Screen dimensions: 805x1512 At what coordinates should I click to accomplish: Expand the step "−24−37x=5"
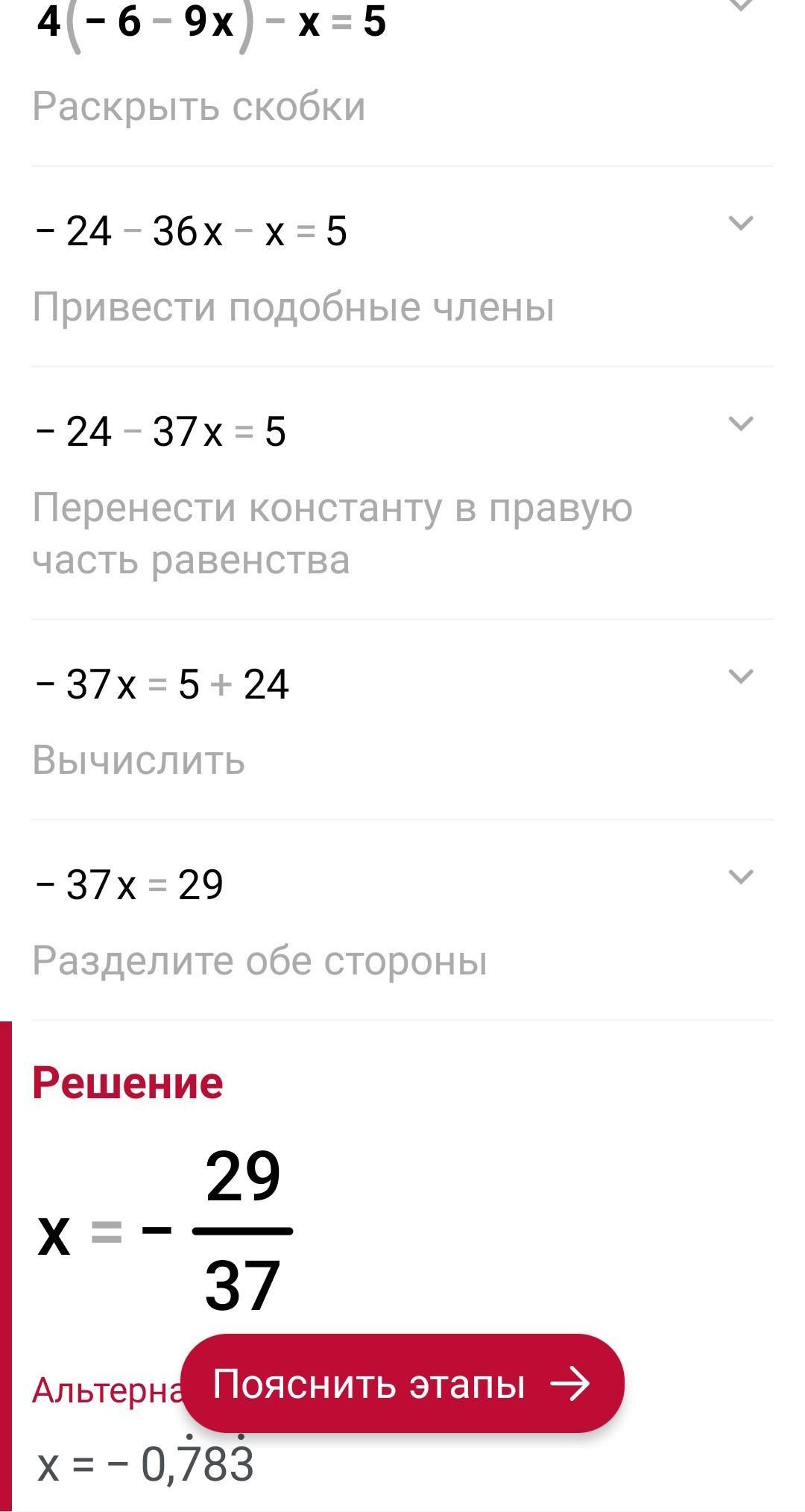tap(740, 423)
